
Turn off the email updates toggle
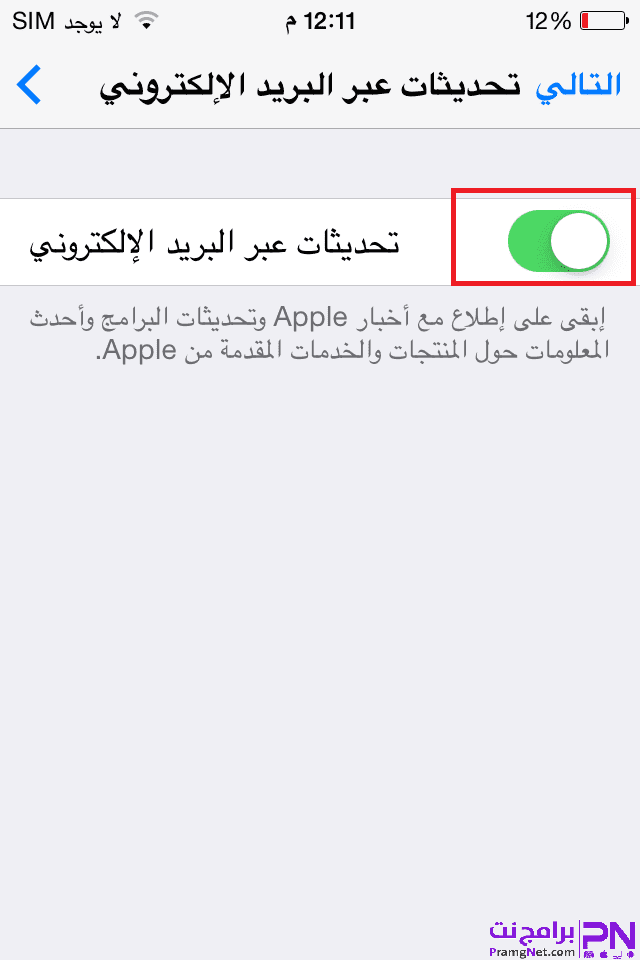click(558, 241)
